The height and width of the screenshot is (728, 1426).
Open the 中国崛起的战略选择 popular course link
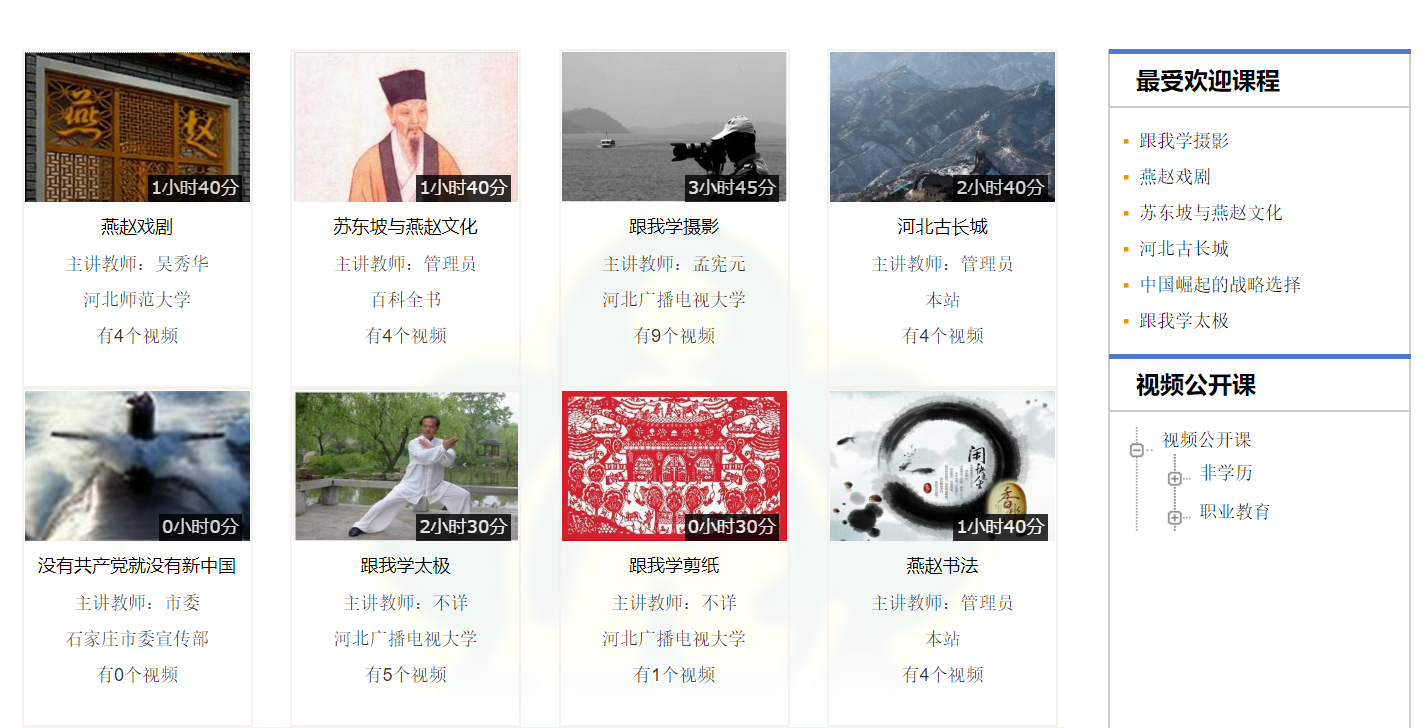click(1220, 285)
